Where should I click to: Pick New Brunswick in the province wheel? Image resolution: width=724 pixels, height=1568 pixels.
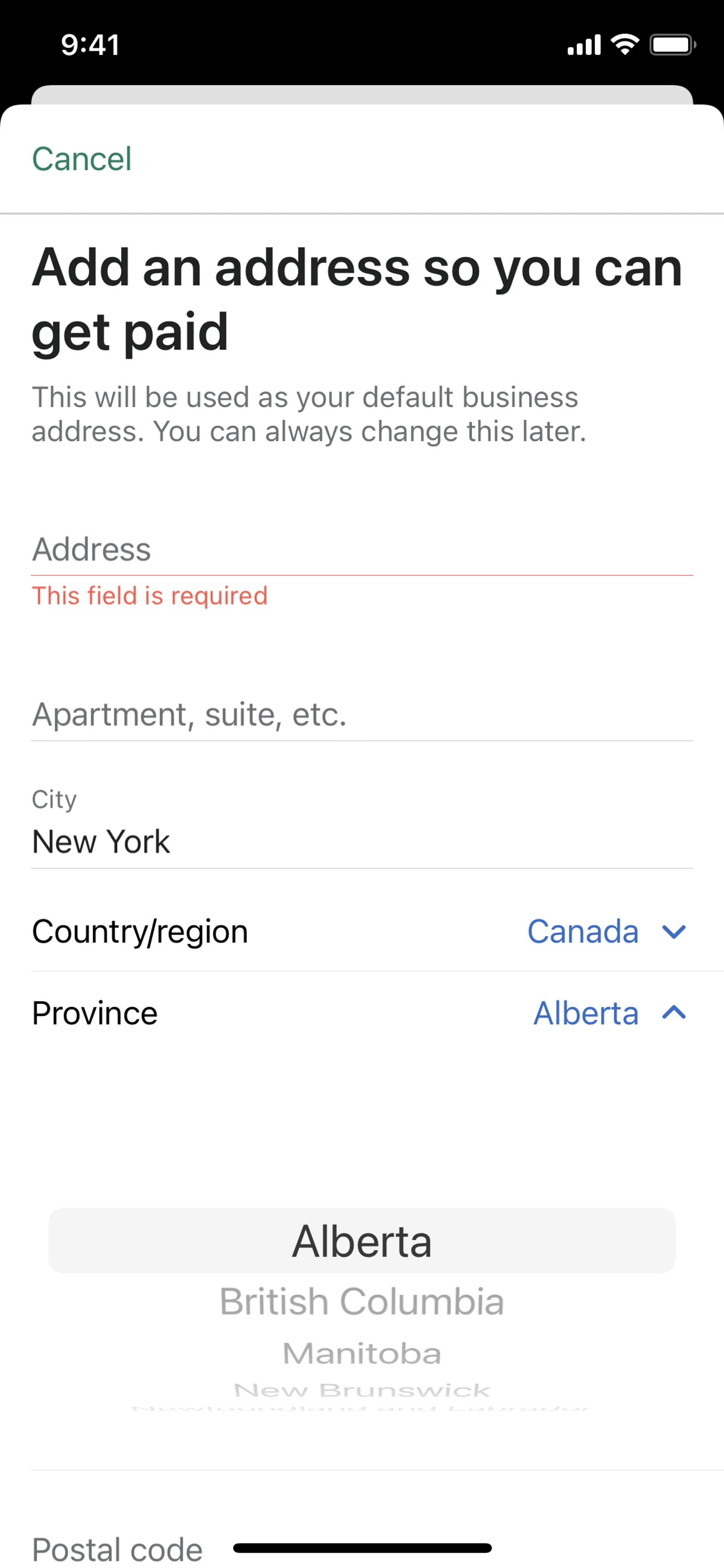pos(361,1390)
